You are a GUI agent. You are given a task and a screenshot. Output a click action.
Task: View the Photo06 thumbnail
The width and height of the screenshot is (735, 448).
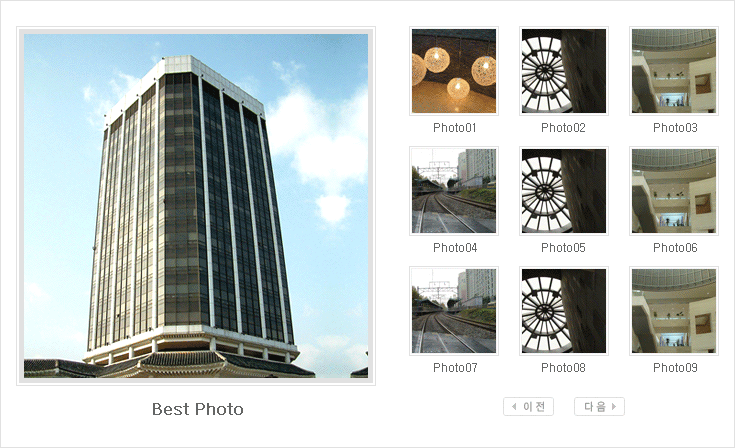tap(674, 191)
